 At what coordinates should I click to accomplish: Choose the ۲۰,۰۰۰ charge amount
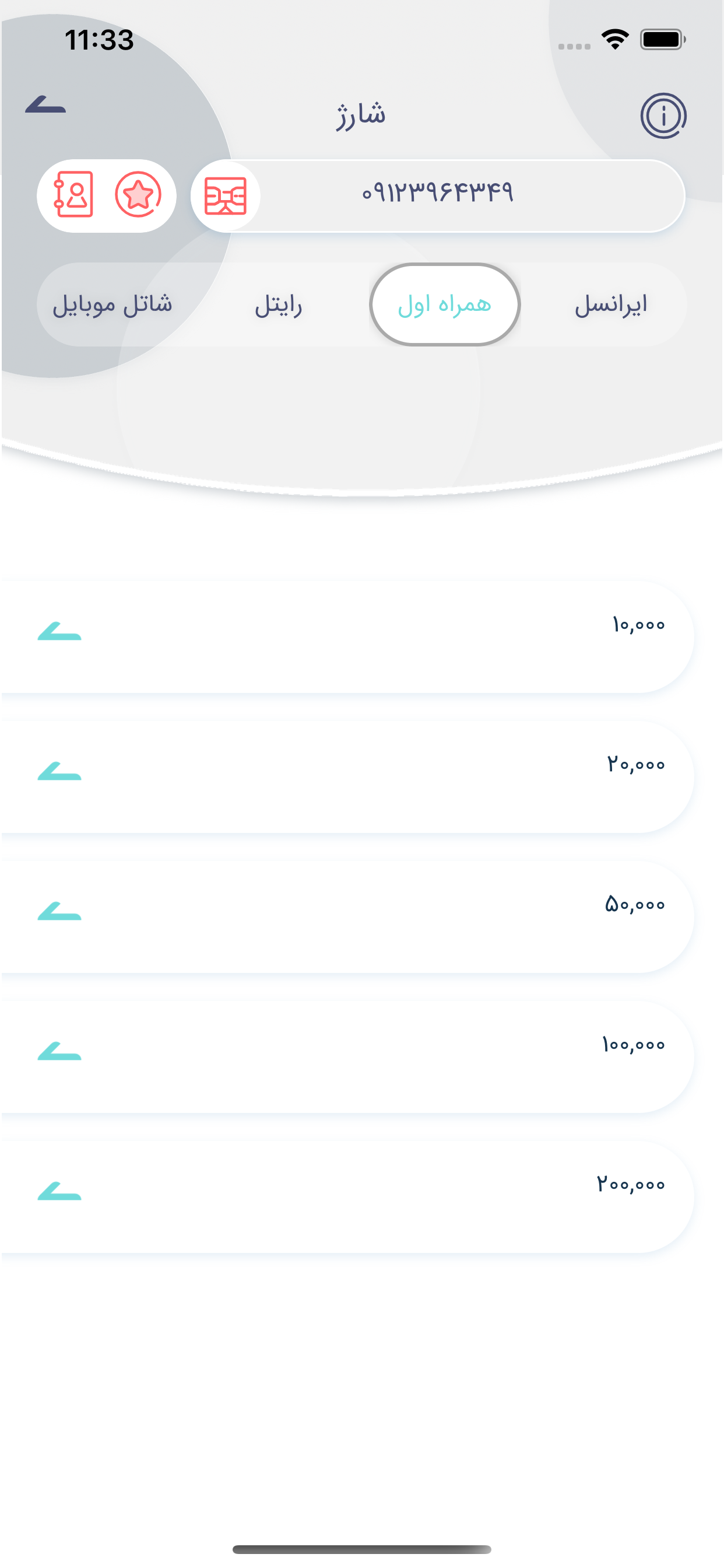coord(347,776)
